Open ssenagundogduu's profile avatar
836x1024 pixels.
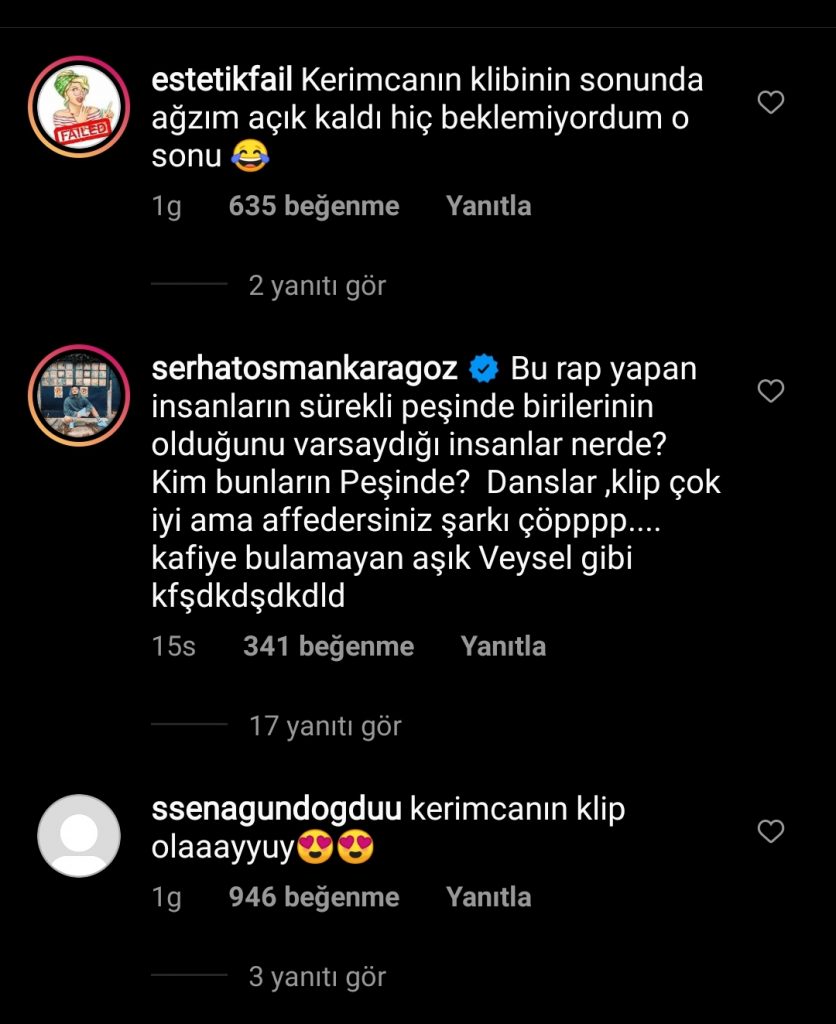(79, 836)
